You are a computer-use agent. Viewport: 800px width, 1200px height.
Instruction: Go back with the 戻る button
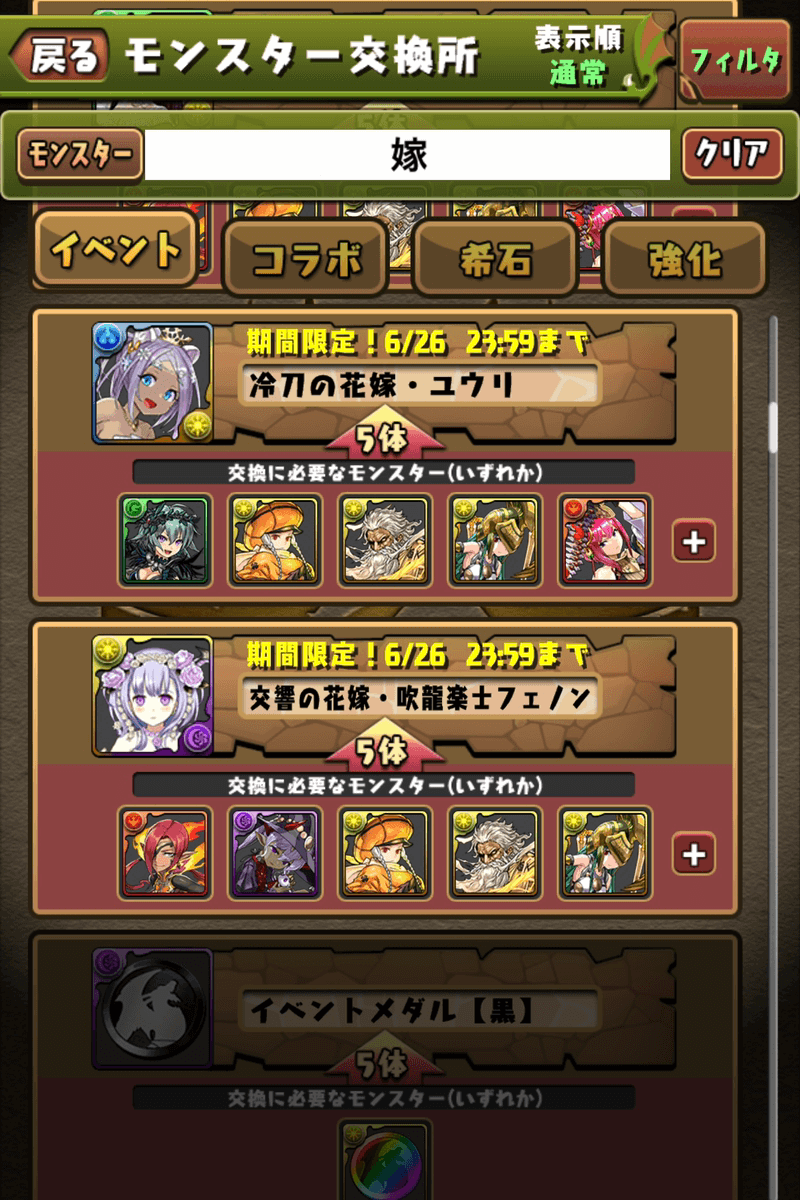click(x=62, y=57)
